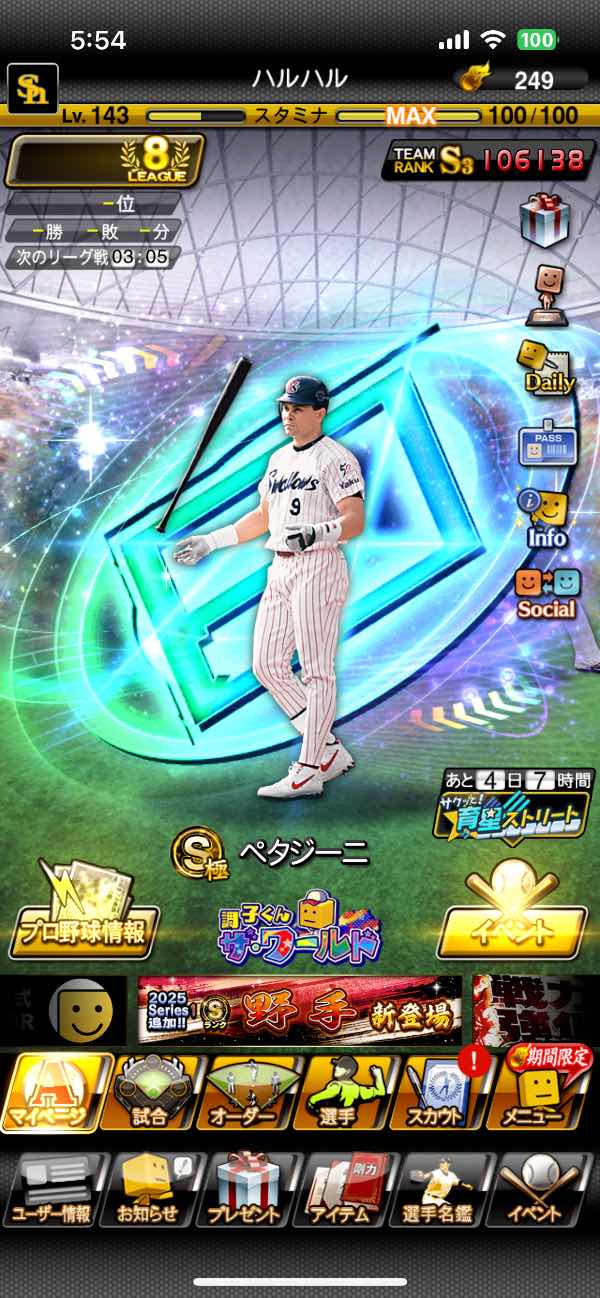Open the 野手 新登場 banner
Viewport: 600px width, 1298px height.
299,1009
